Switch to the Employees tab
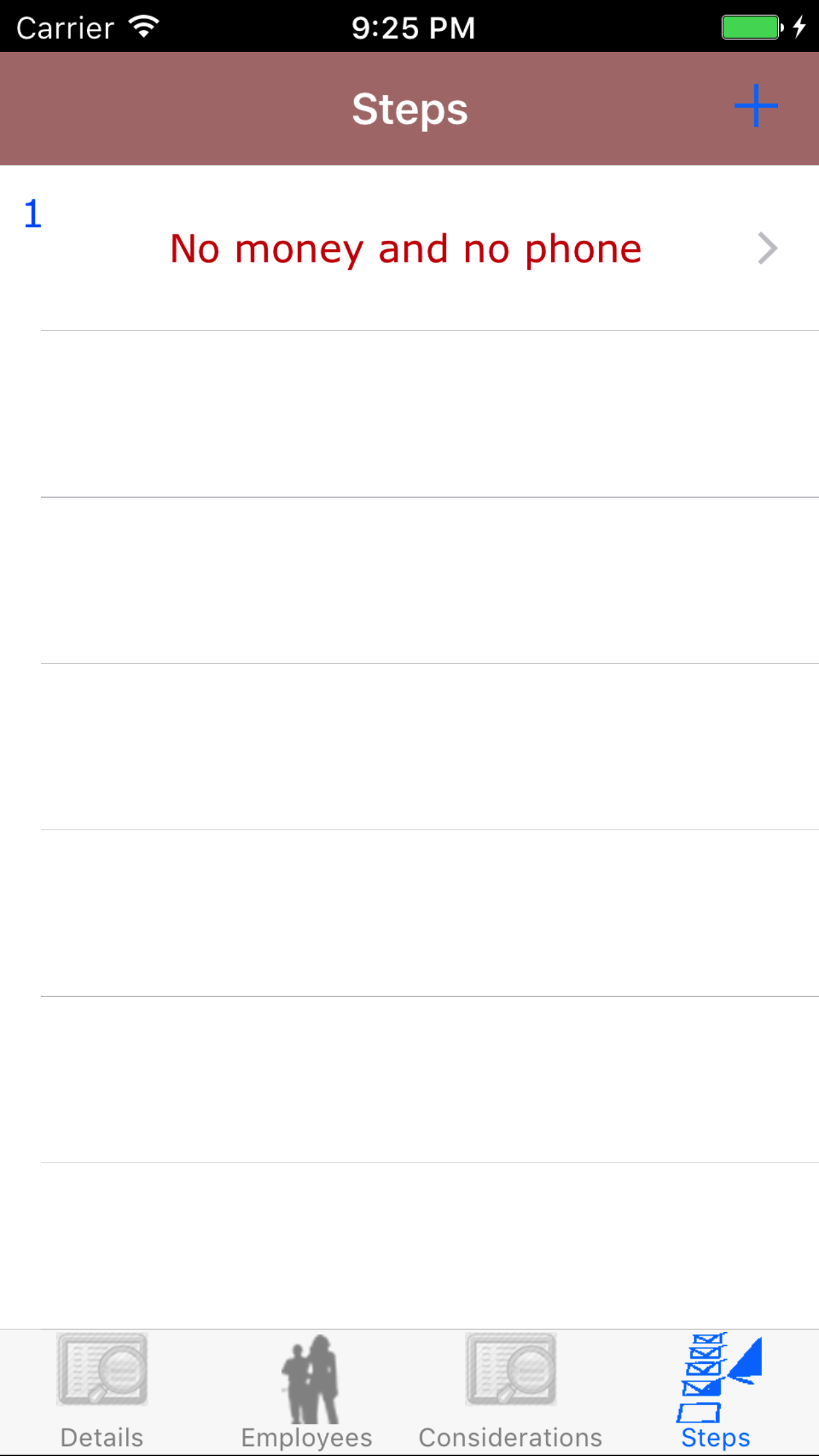The image size is (819, 1456). click(307, 1391)
